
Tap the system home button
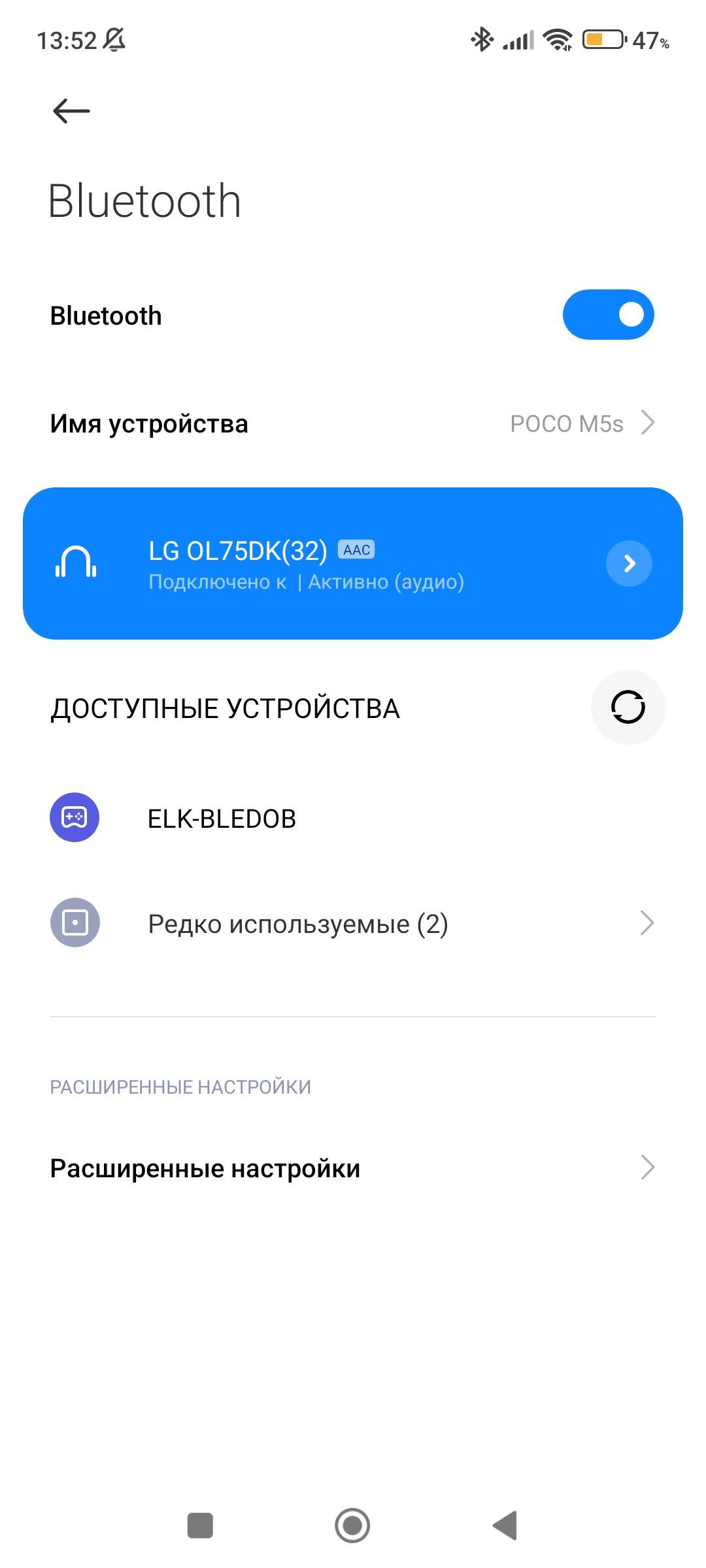tap(352, 1526)
